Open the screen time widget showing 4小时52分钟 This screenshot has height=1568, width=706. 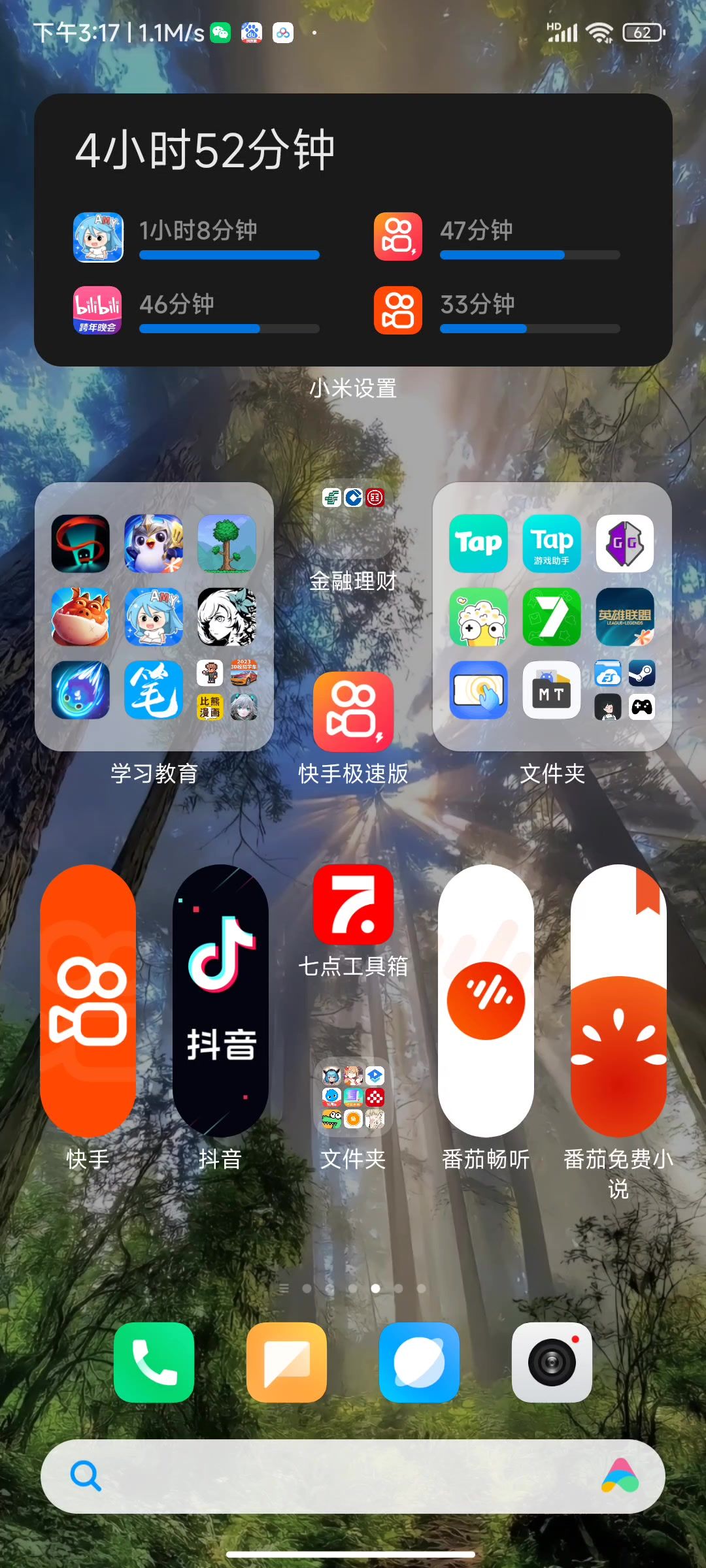tap(353, 229)
